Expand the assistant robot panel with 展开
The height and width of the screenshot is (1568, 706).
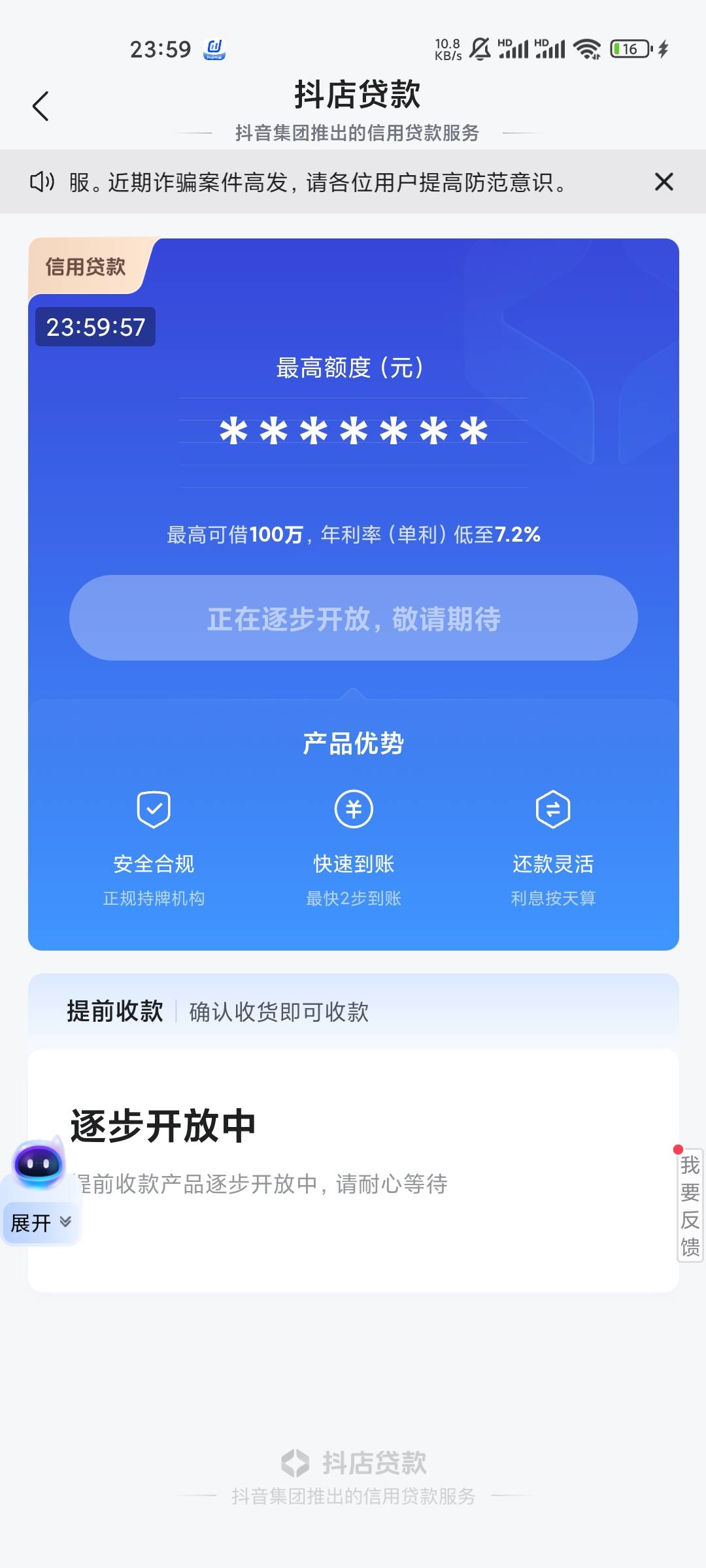coord(41,1222)
